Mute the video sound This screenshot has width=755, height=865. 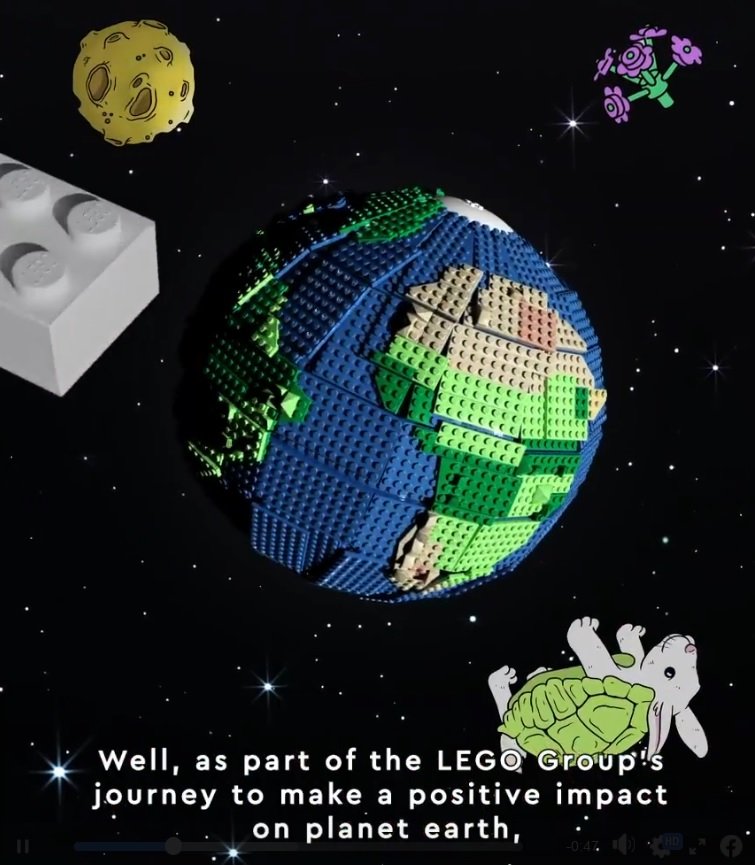(x=624, y=844)
